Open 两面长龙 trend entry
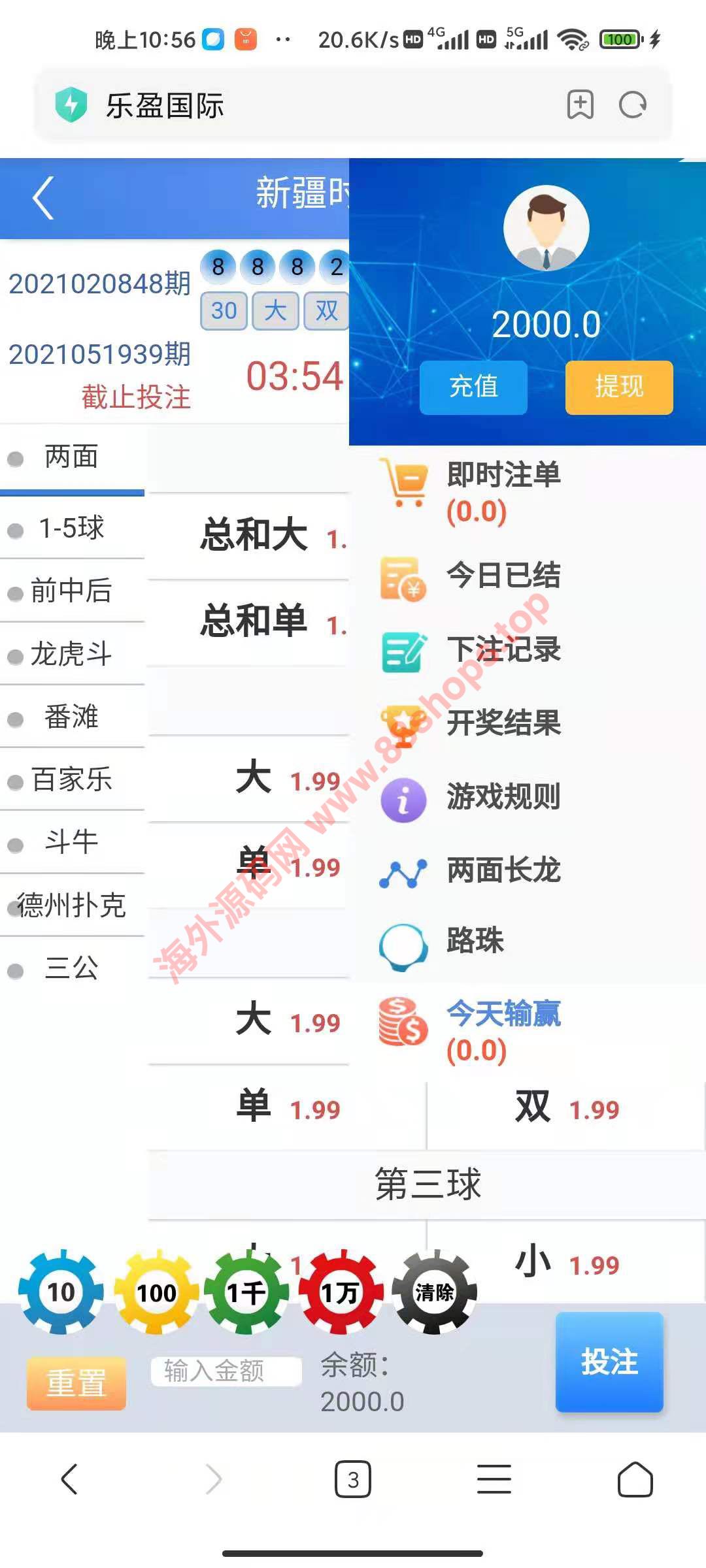 tap(502, 871)
